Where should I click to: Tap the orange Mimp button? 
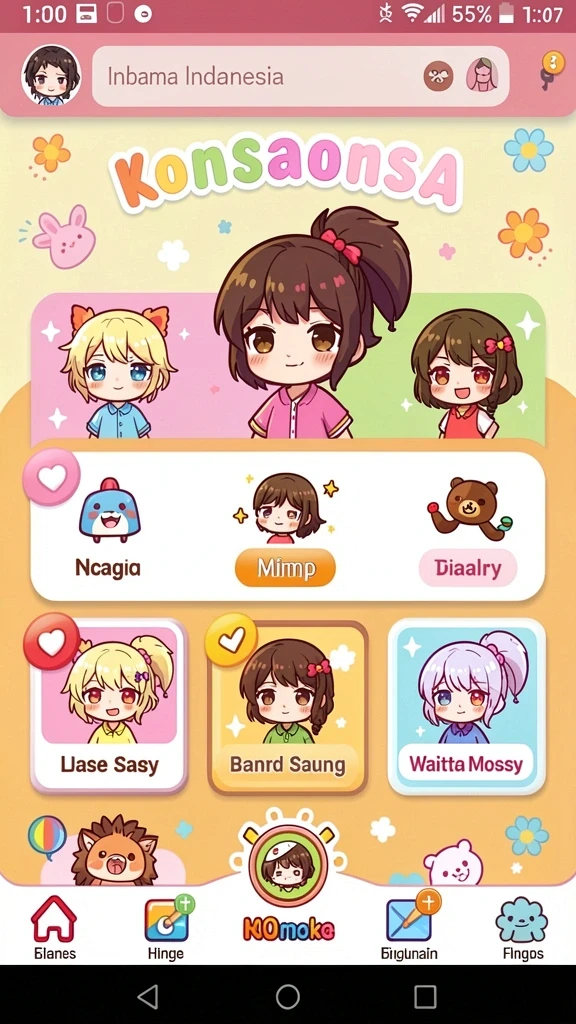pyautogui.click(x=285, y=568)
